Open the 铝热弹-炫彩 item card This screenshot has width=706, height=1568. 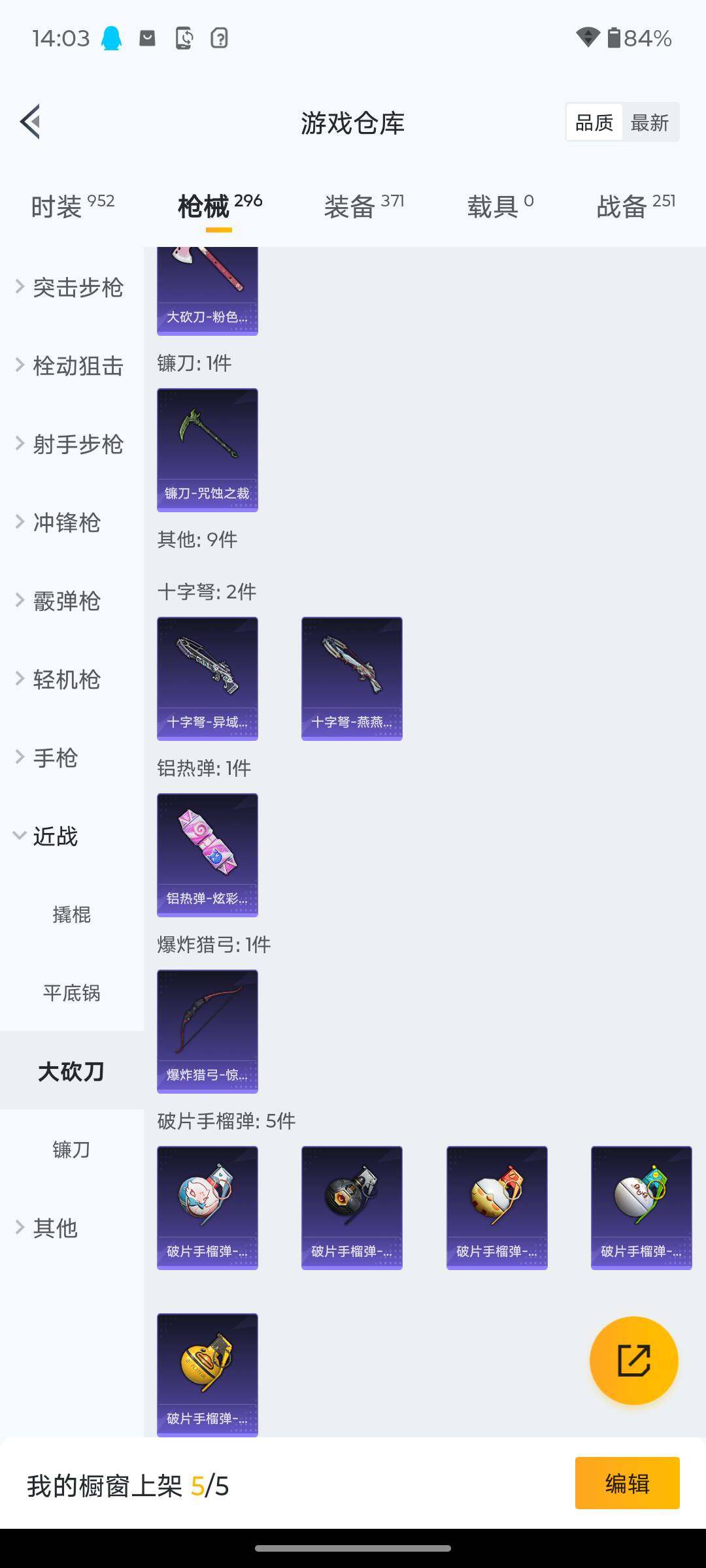(207, 855)
